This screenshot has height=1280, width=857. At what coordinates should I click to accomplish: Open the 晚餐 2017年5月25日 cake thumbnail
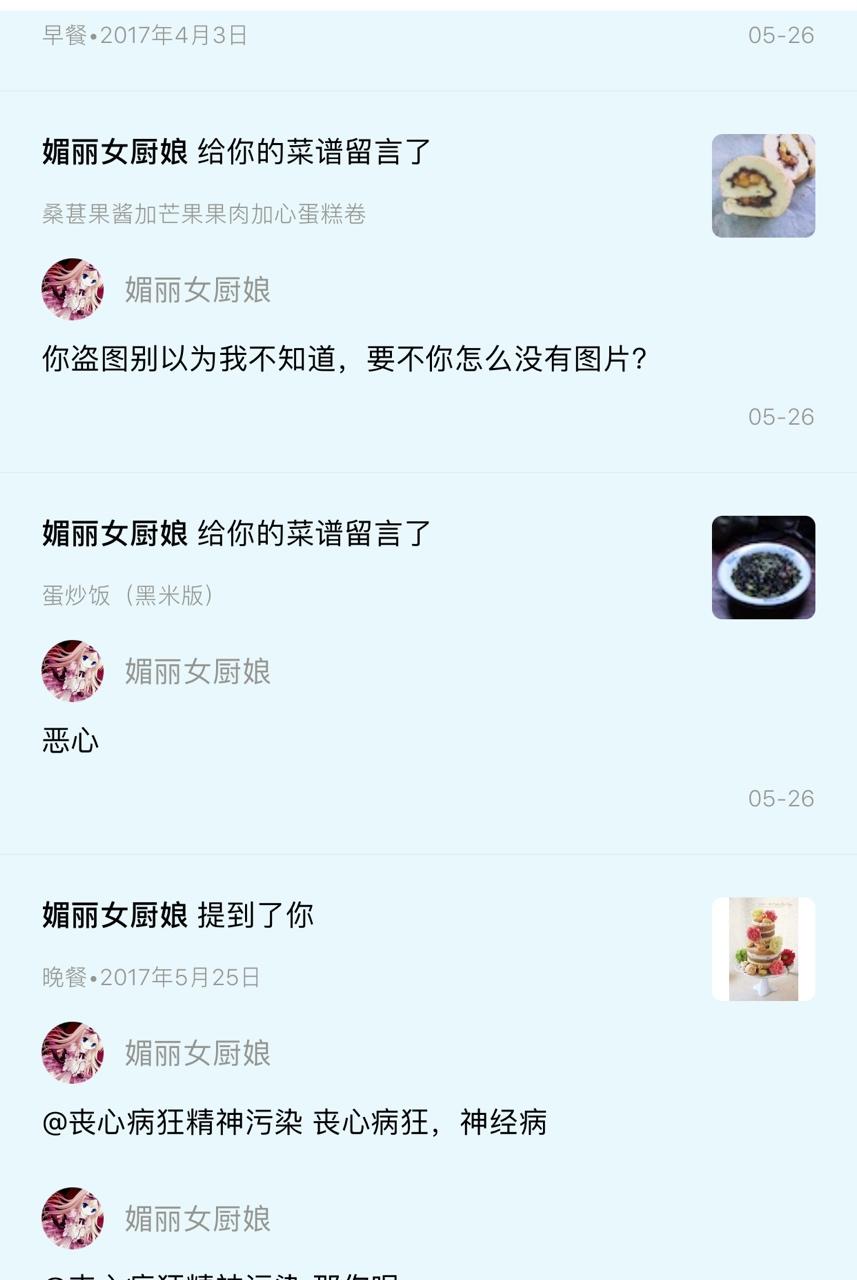763,949
